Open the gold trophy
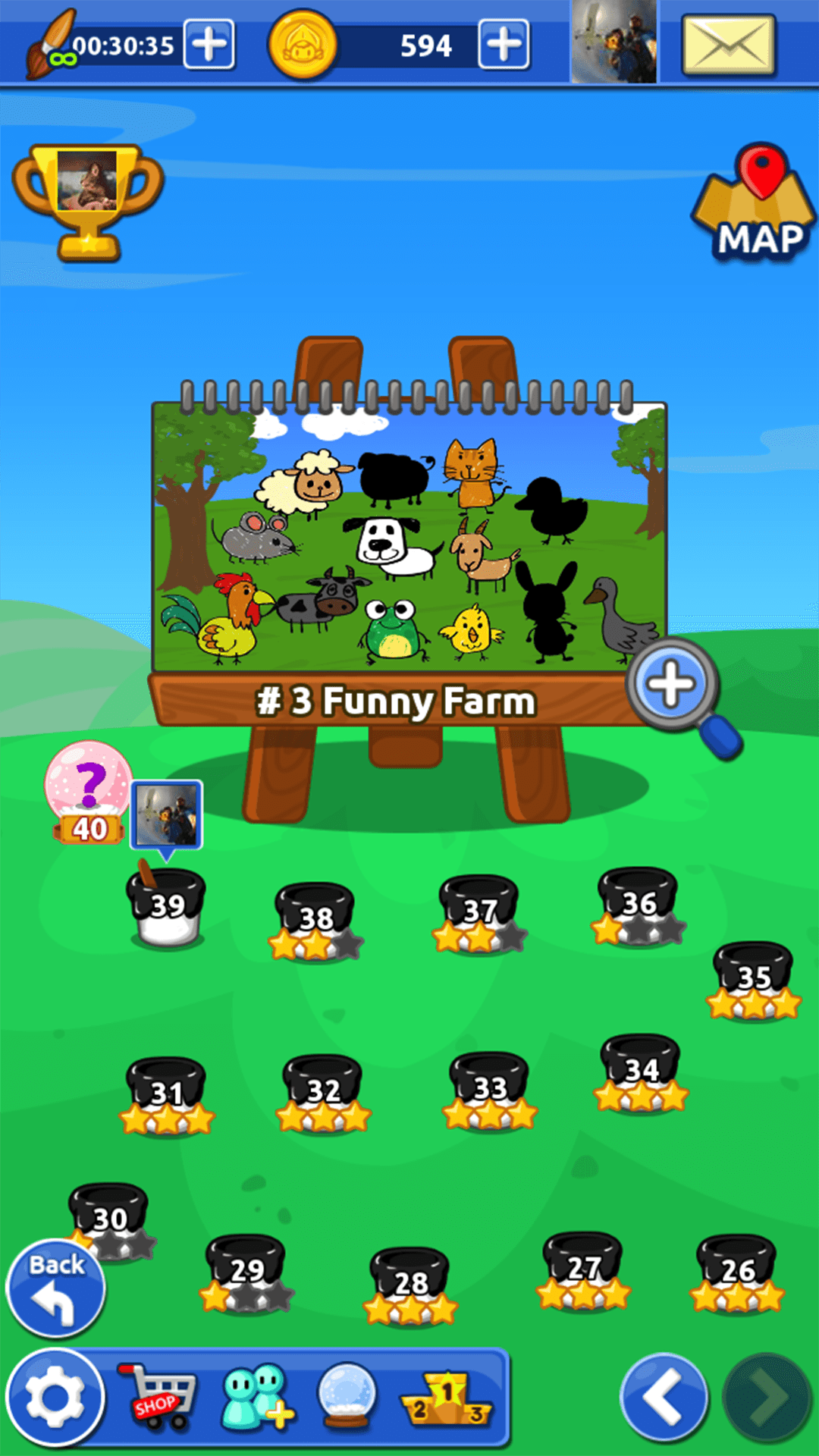The width and height of the screenshot is (819, 1456). tap(88, 201)
